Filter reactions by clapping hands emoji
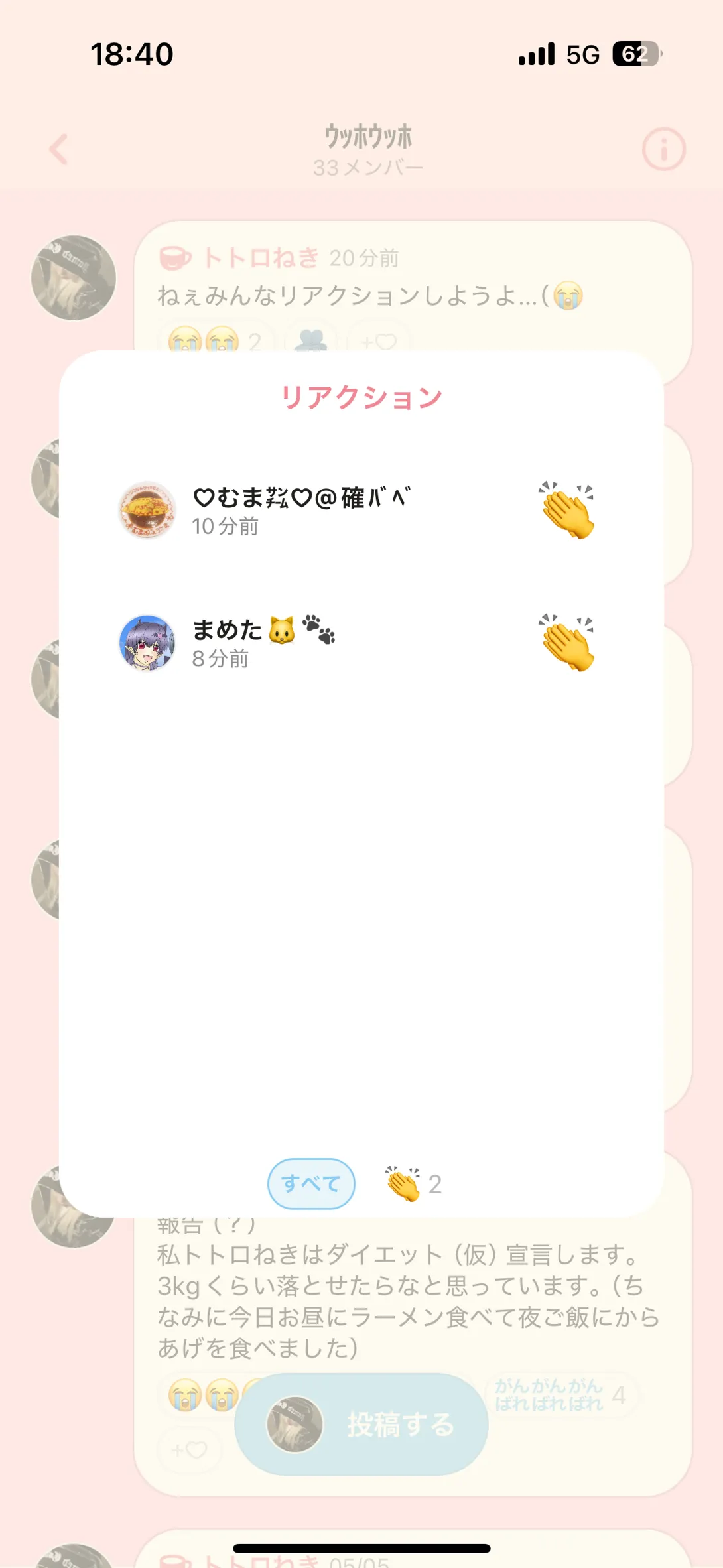723x1568 pixels. click(415, 1184)
